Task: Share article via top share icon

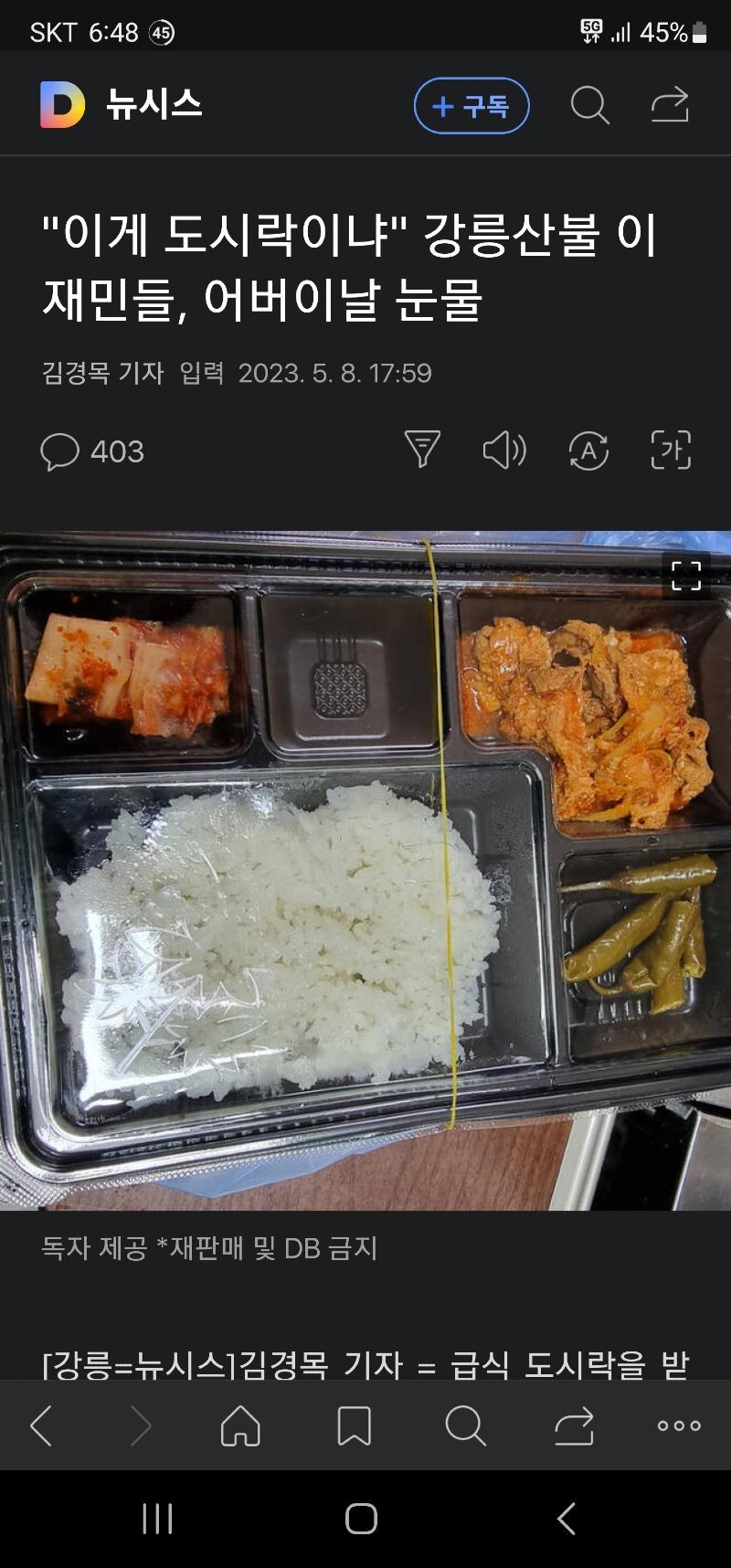Action: pos(670,105)
